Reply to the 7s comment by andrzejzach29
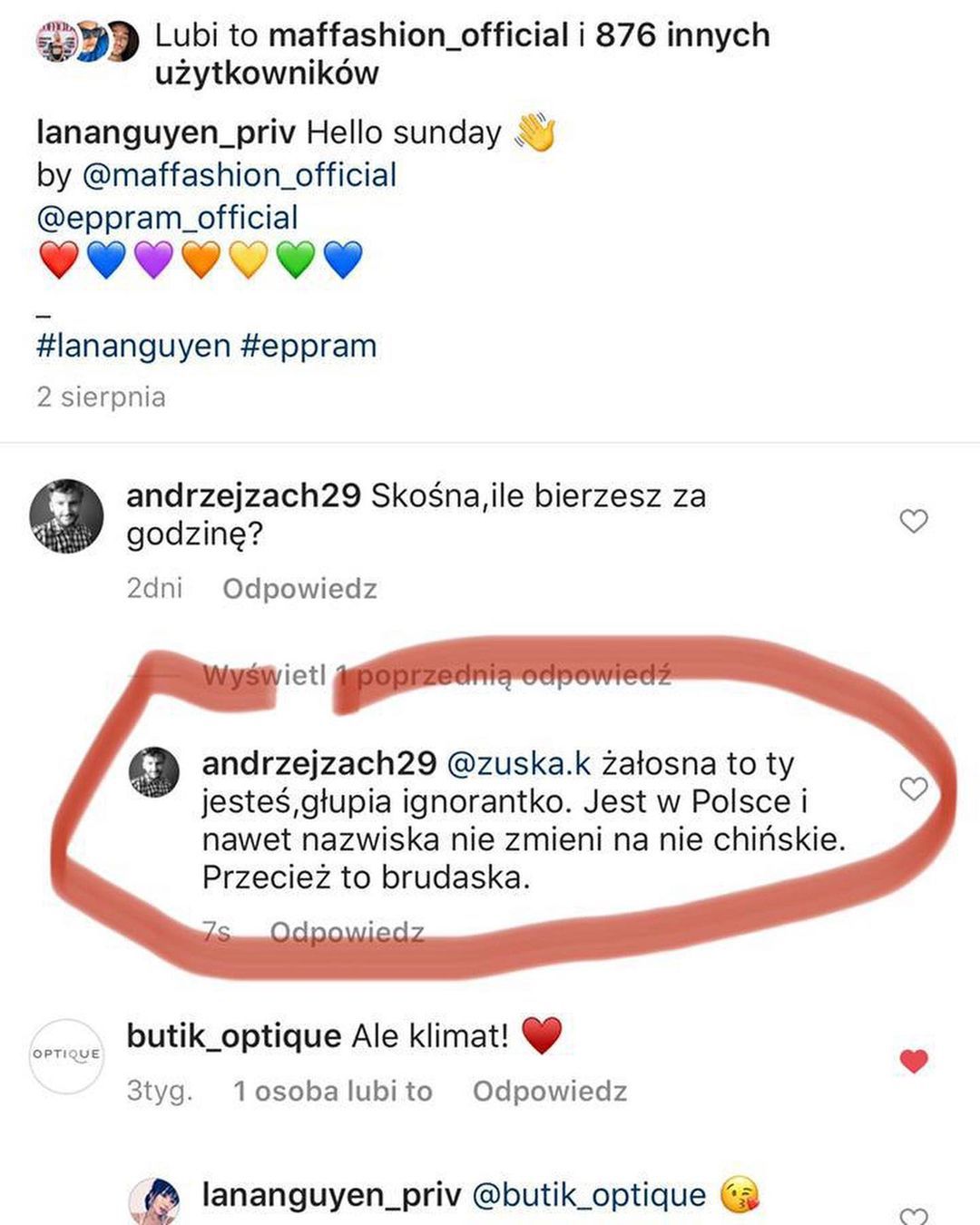 click(x=347, y=932)
